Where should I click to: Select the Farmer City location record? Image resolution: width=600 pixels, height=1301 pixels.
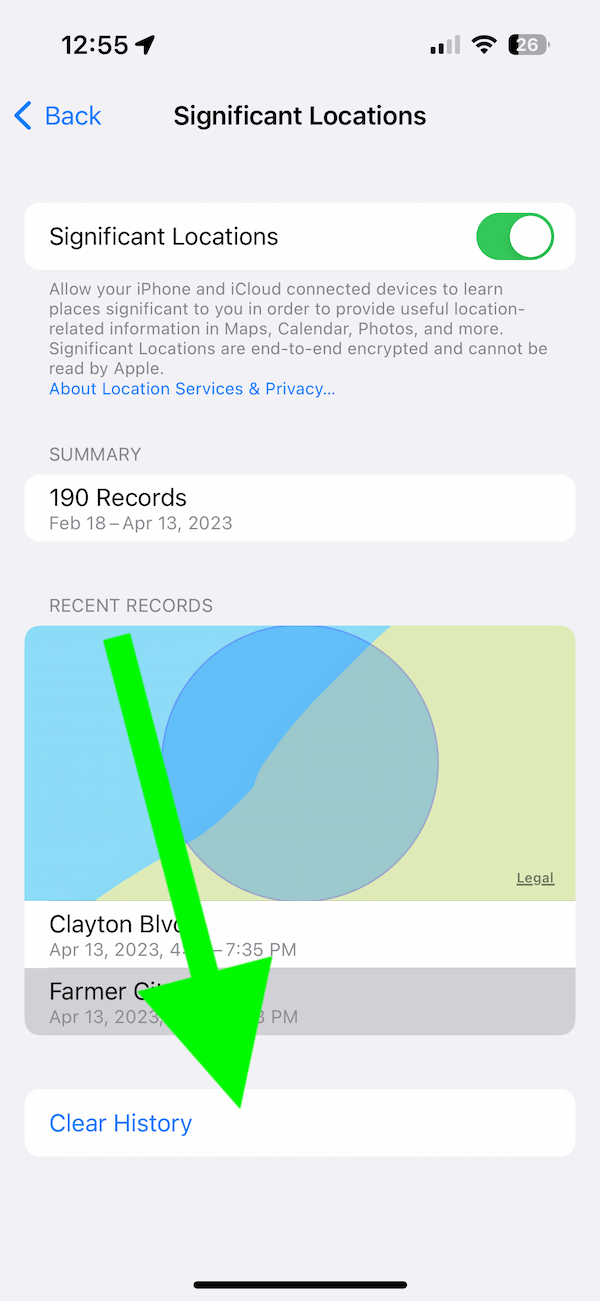pyautogui.click(x=300, y=1001)
